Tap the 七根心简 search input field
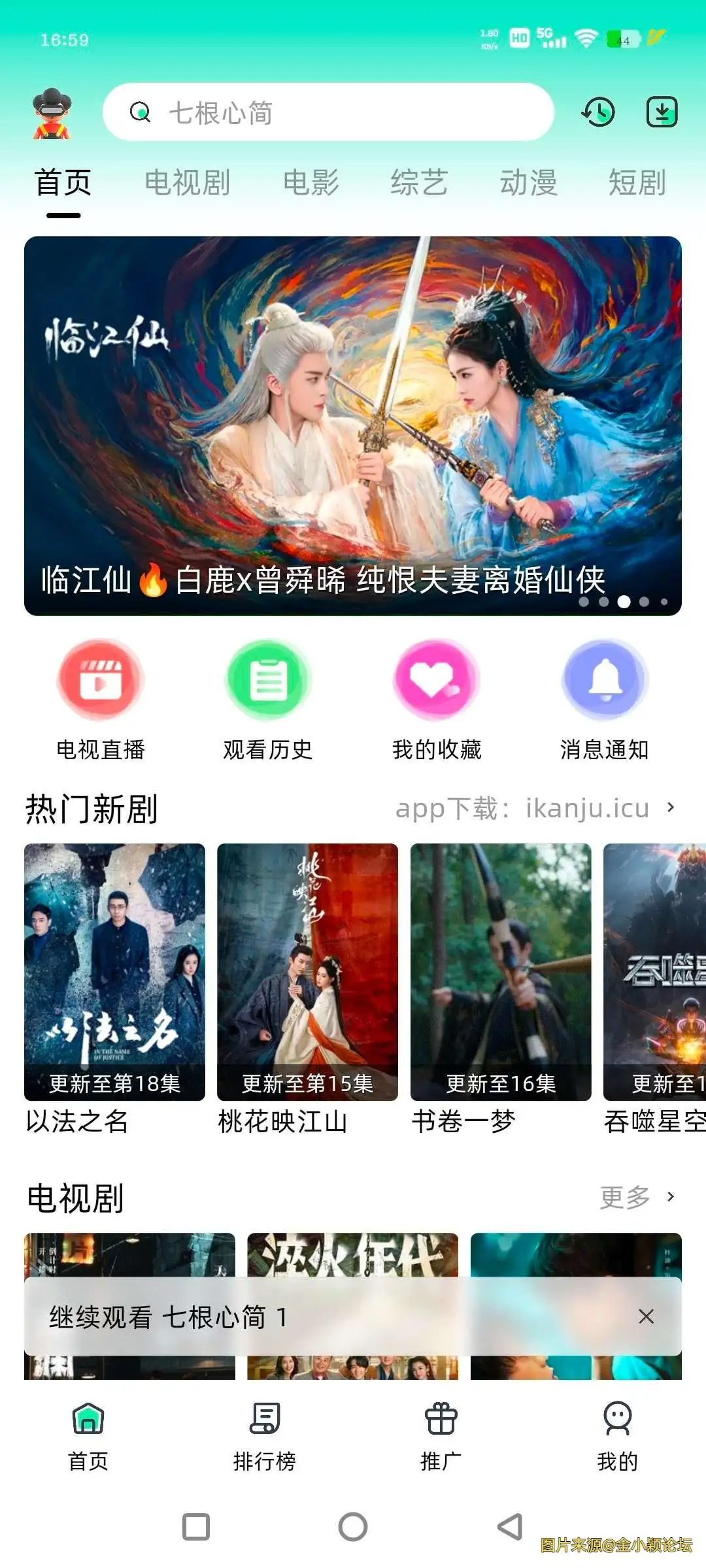Screen dimensions: 706x1568 tap(327, 112)
